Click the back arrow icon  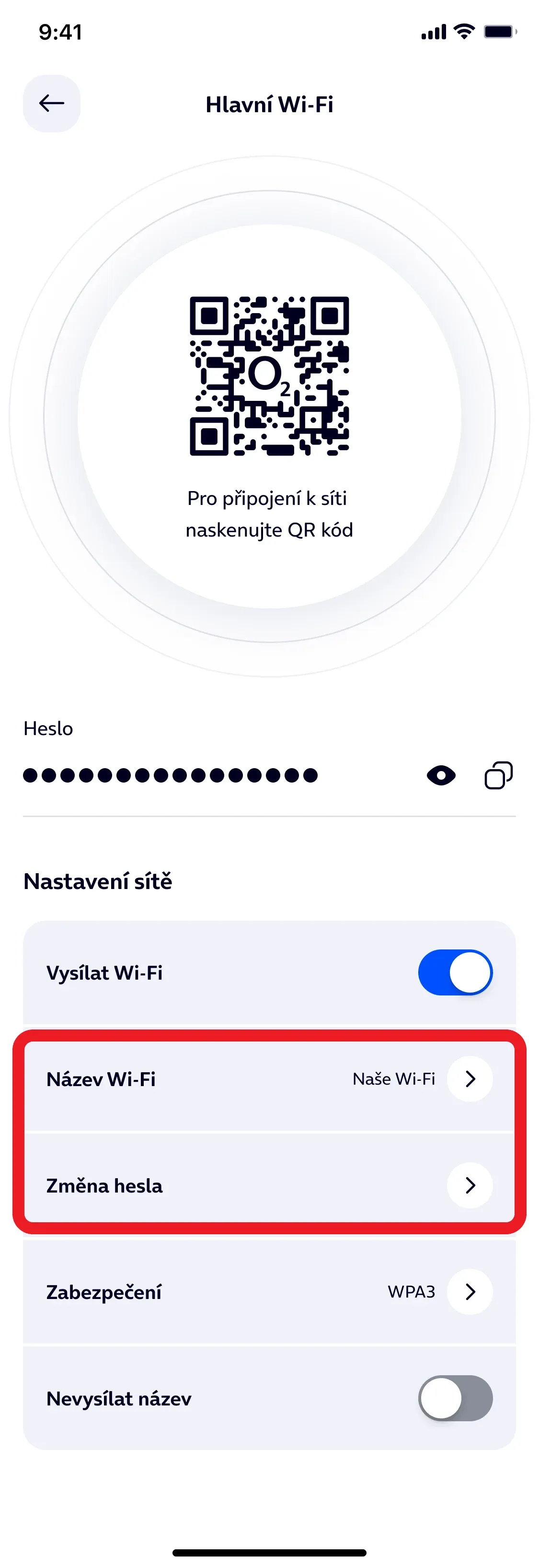(51, 104)
